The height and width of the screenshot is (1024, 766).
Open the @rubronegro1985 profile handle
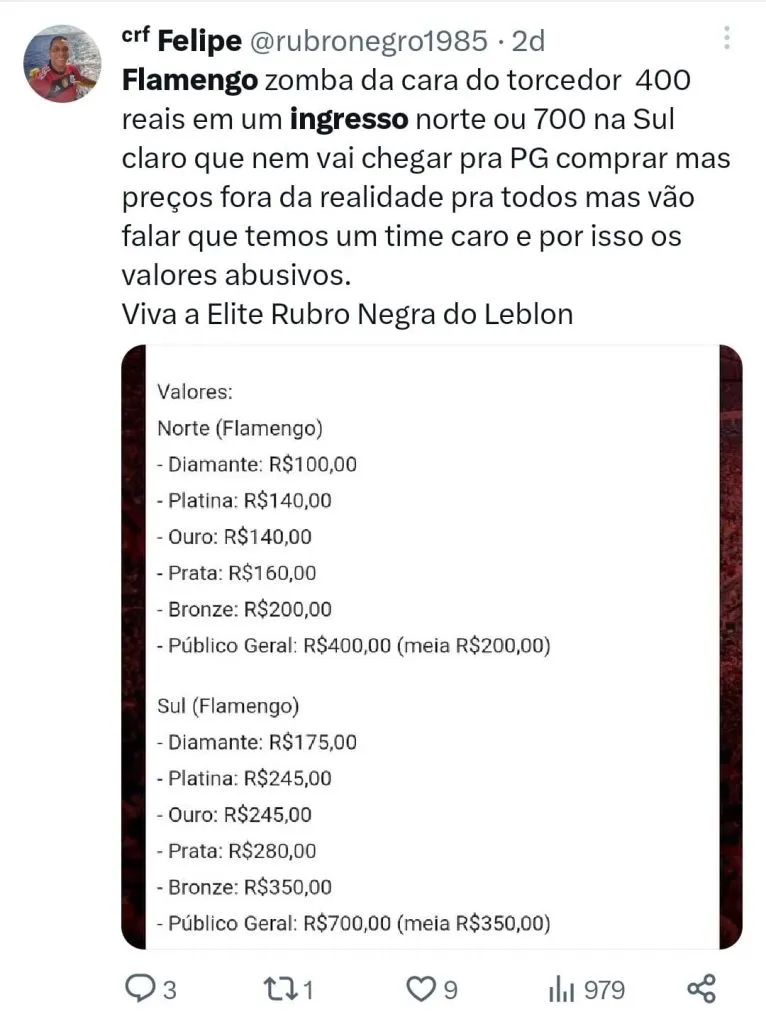[368, 42]
